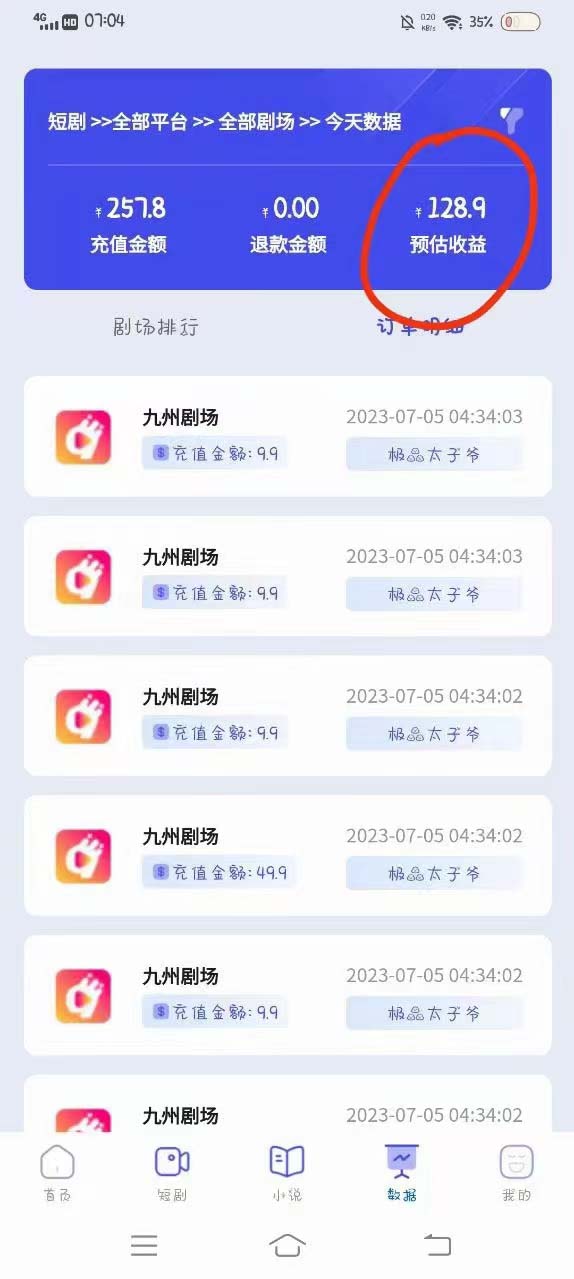Select the 数据 tab
Screen dimensions: 574x1279
point(402,1173)
